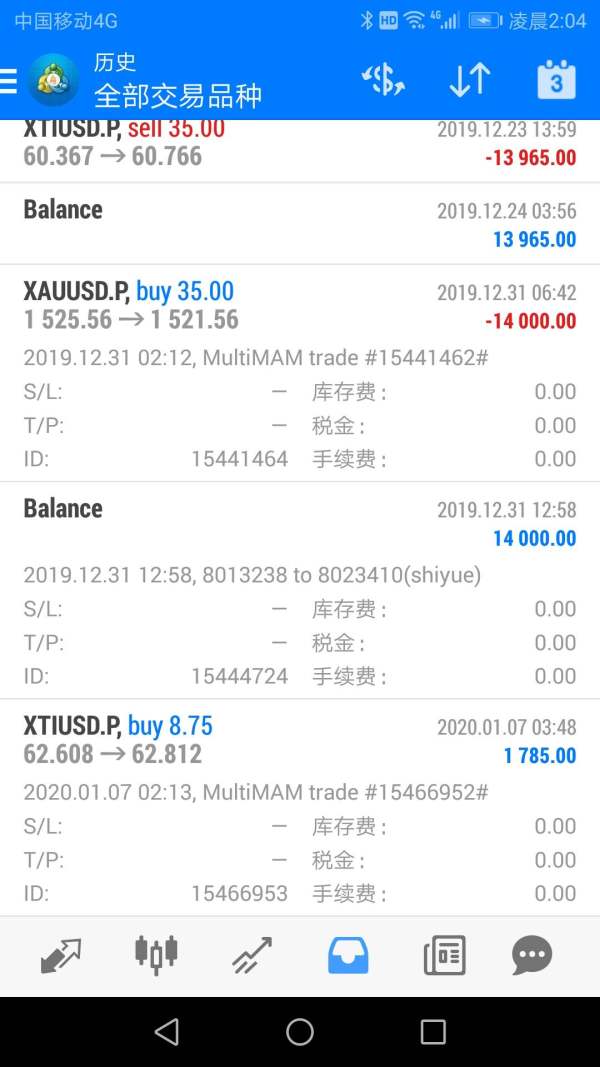Image resolution: width=600 pixels, height=1067 pixels.
Task: Go back with the system back button
Action: tap(167, 1031)
